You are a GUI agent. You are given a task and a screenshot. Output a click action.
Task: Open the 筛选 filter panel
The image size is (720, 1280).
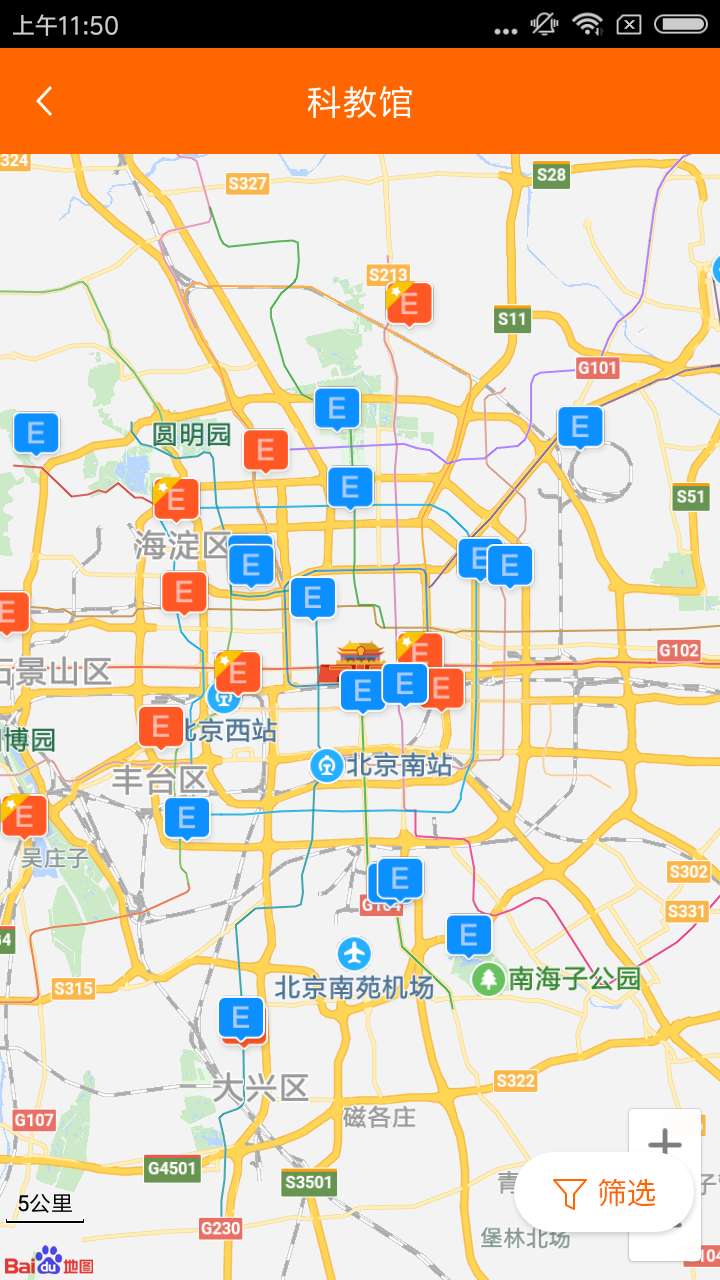coord(601,1191)
